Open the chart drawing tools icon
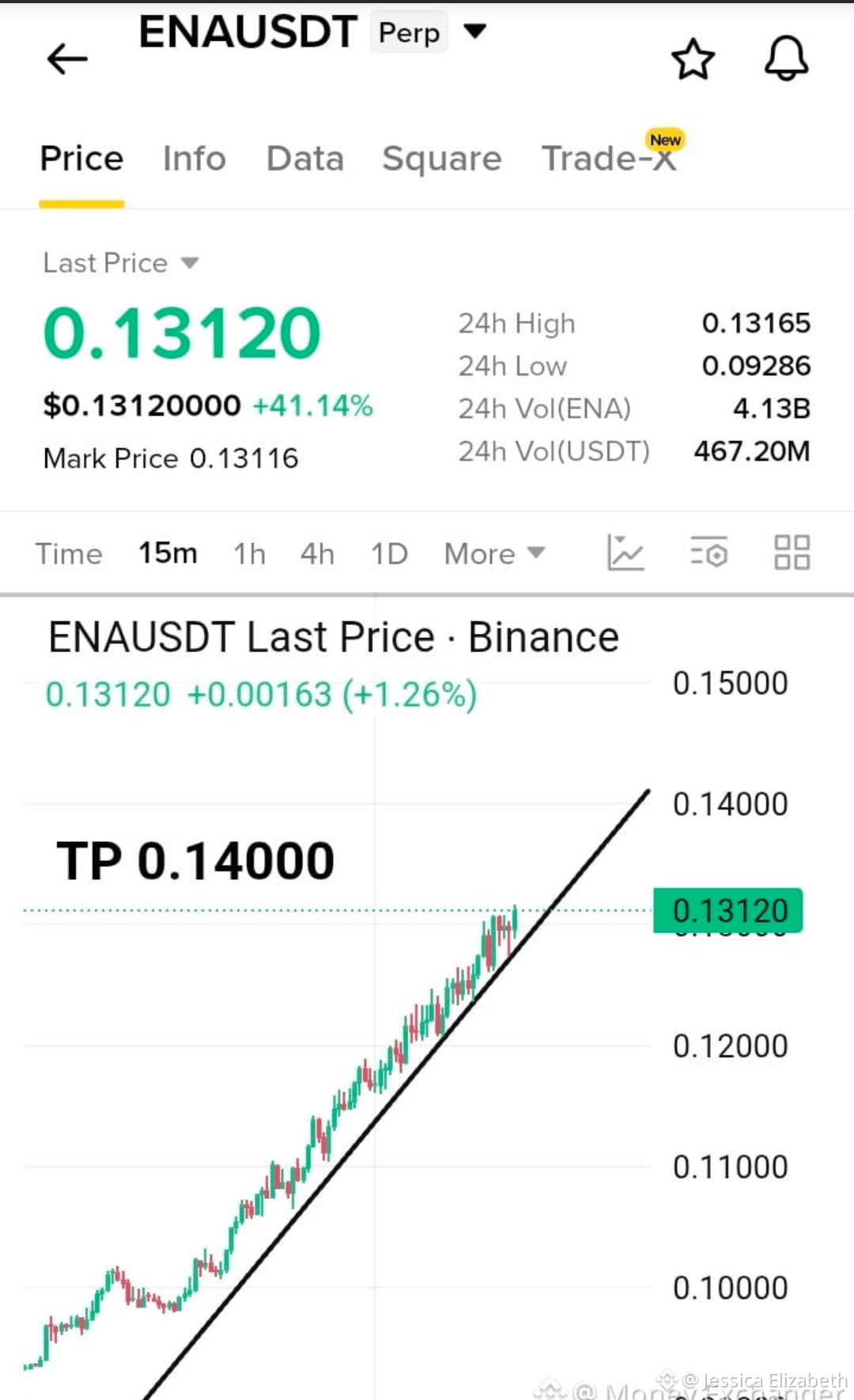Viewport: 854px width, 1400px height. tap(625, 553)
